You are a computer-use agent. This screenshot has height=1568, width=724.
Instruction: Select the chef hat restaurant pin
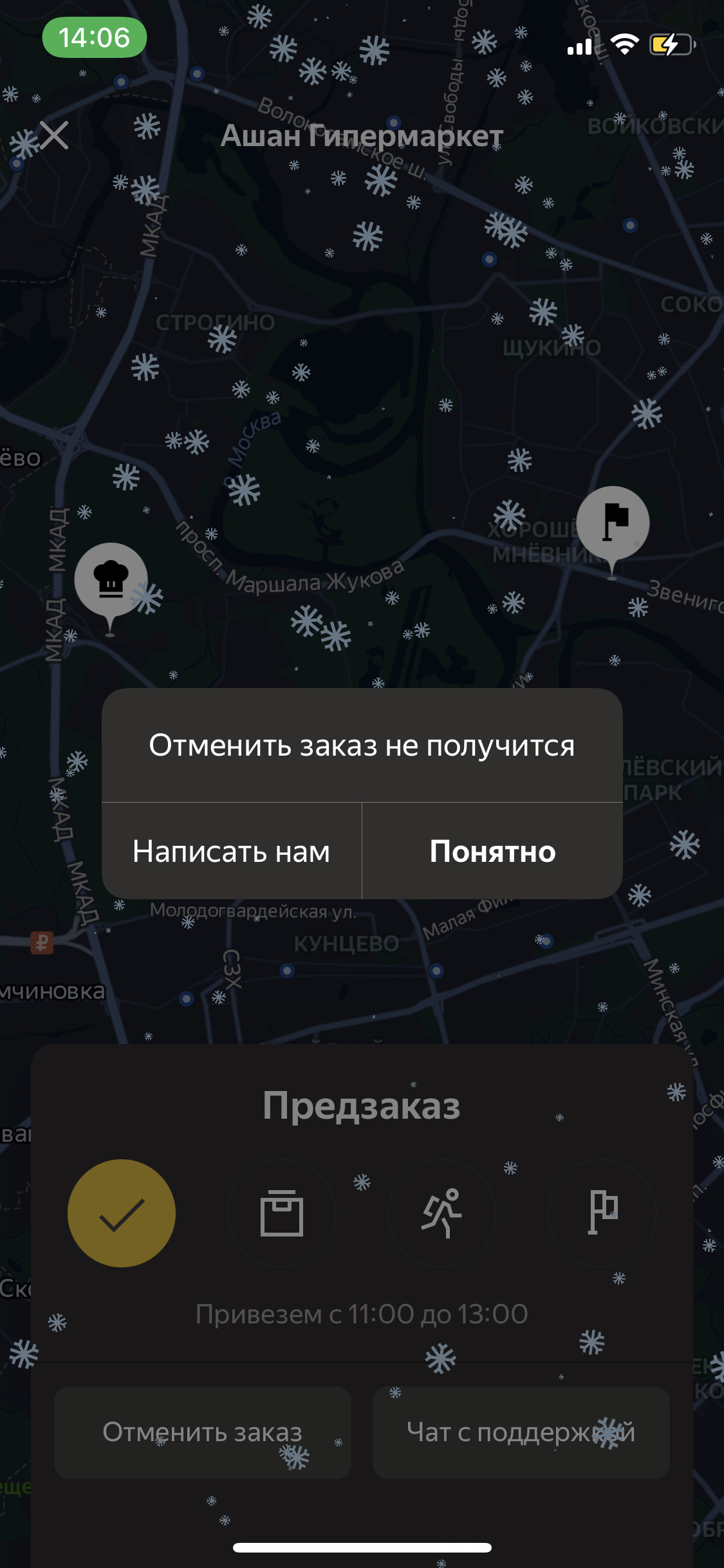point(111,579)
